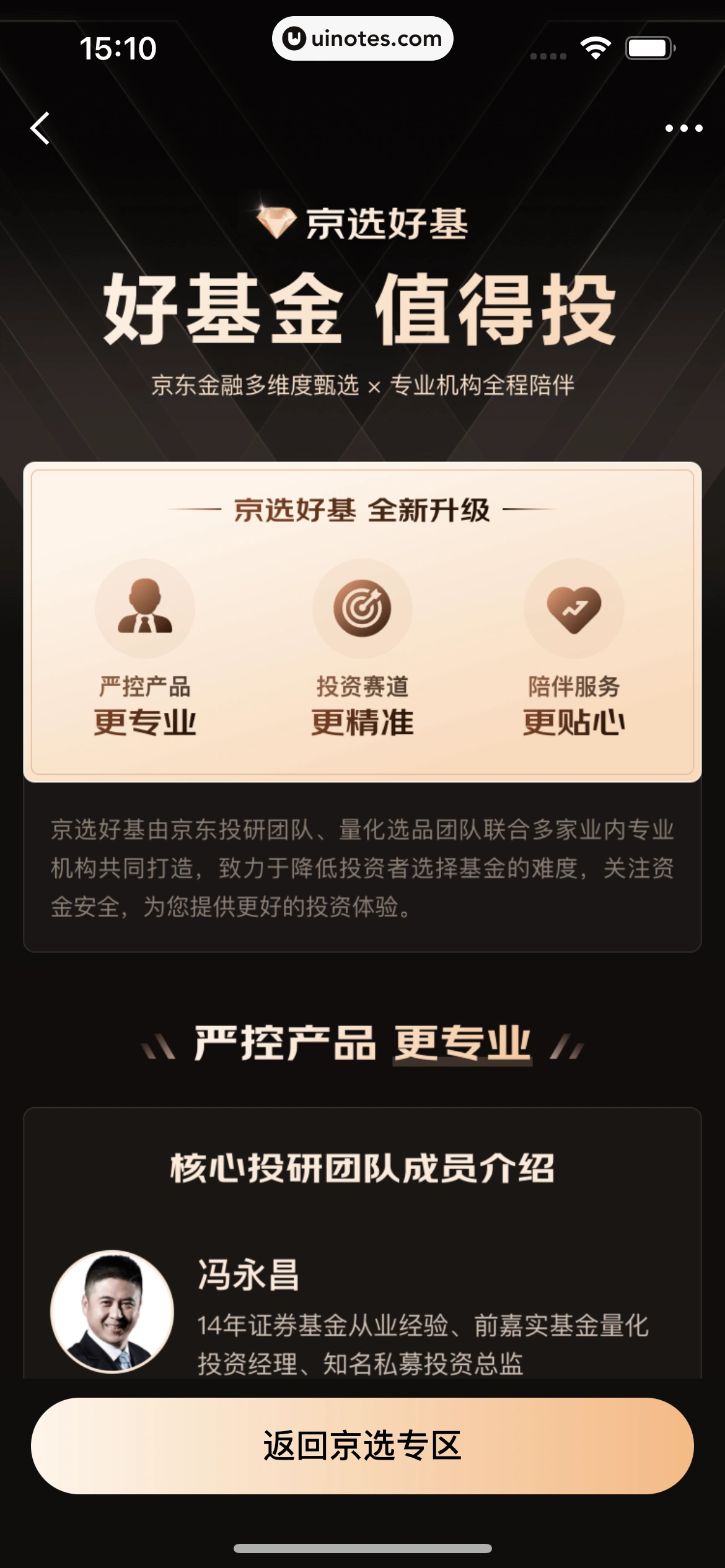Screen dimensions: 725x1568
Task: Tap the back chevron arrow
Action: click(x=41, y=128)
